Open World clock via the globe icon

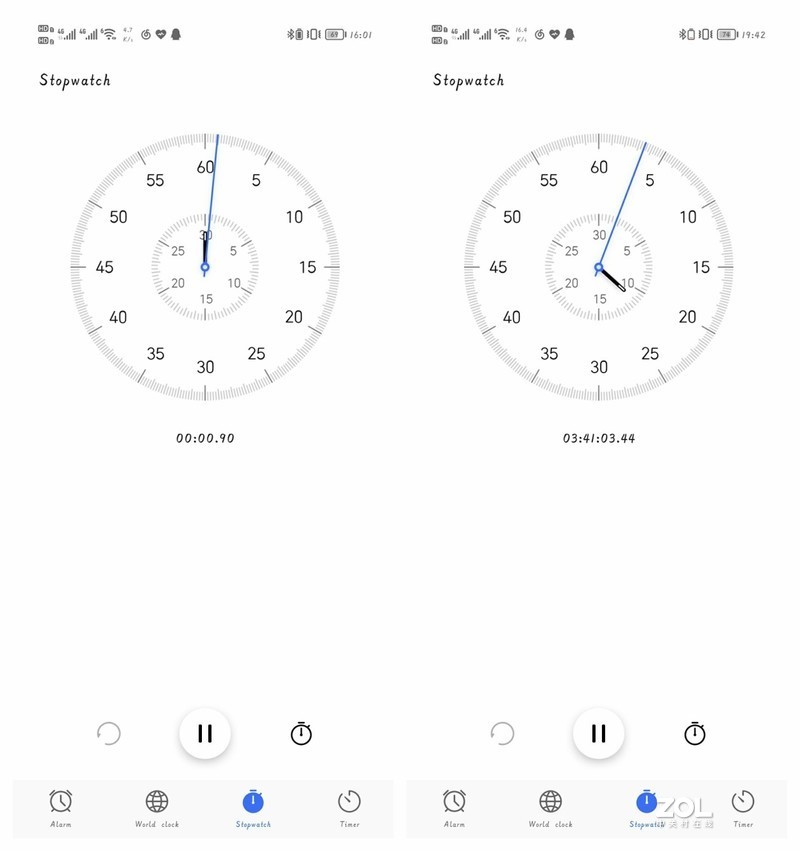coord(155,801)
